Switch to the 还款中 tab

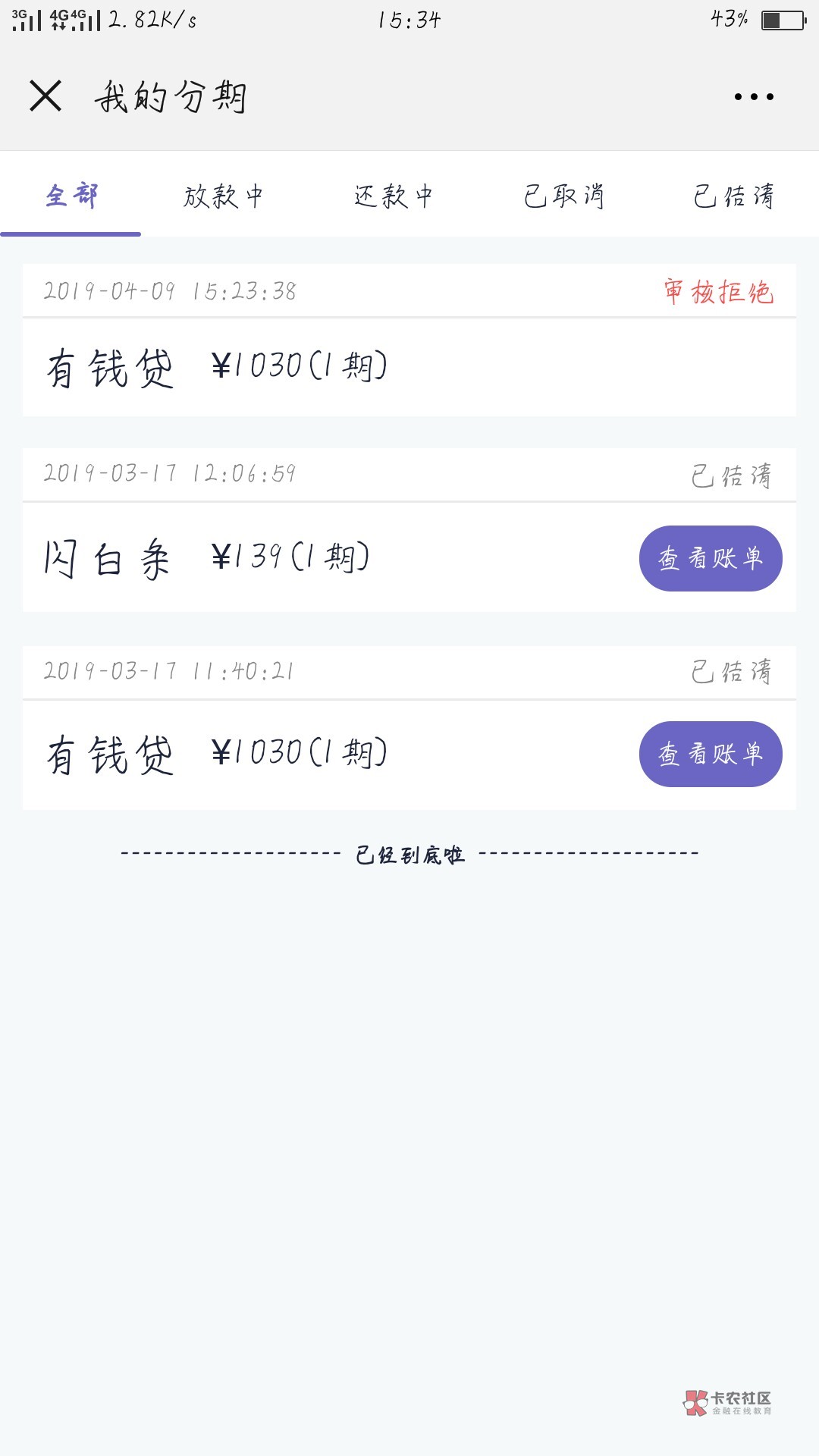pos(393,196)
